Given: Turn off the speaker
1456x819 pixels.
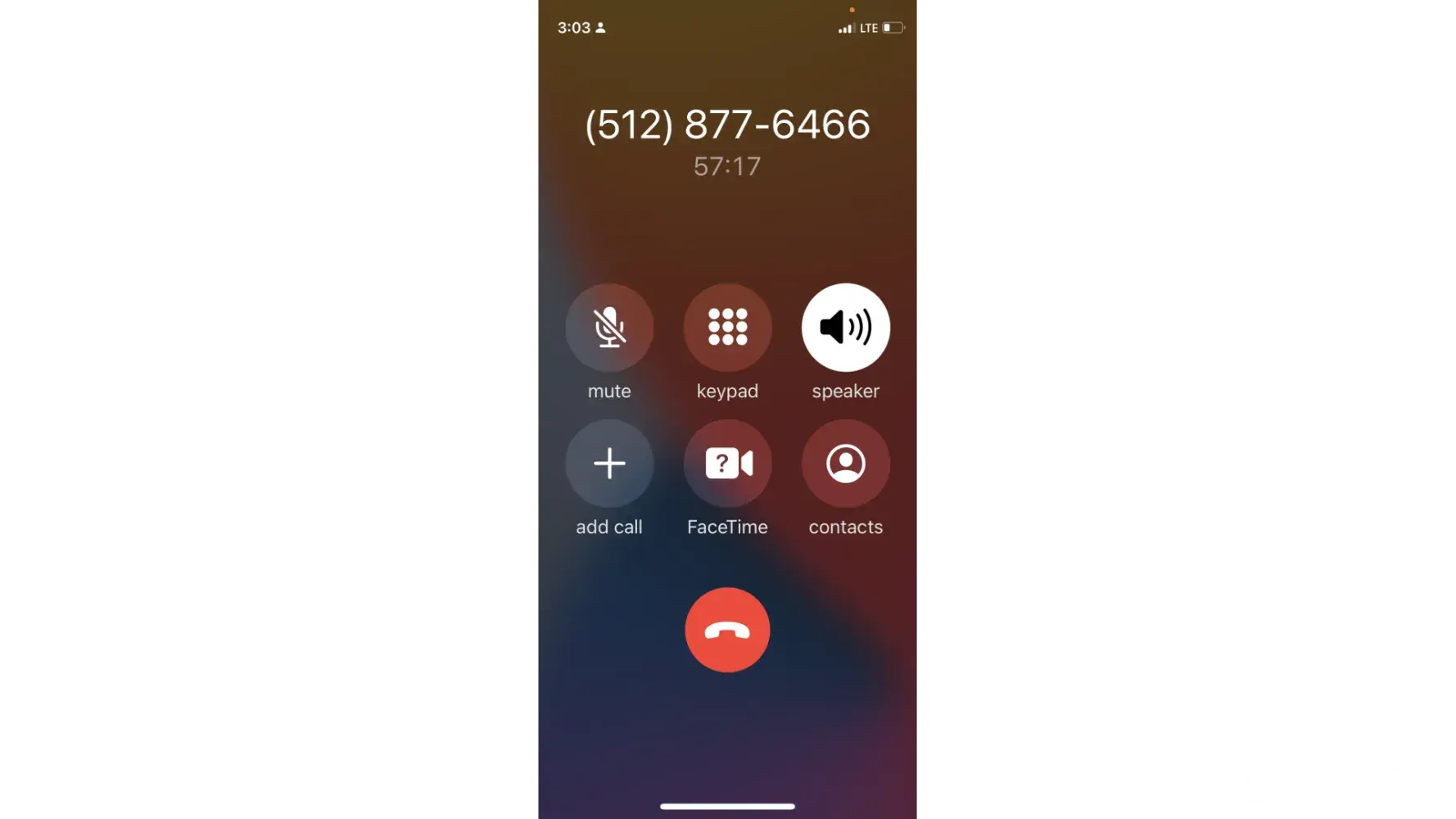Looking at the screenshot, I should pyautogui.click(x=845, y=328).
